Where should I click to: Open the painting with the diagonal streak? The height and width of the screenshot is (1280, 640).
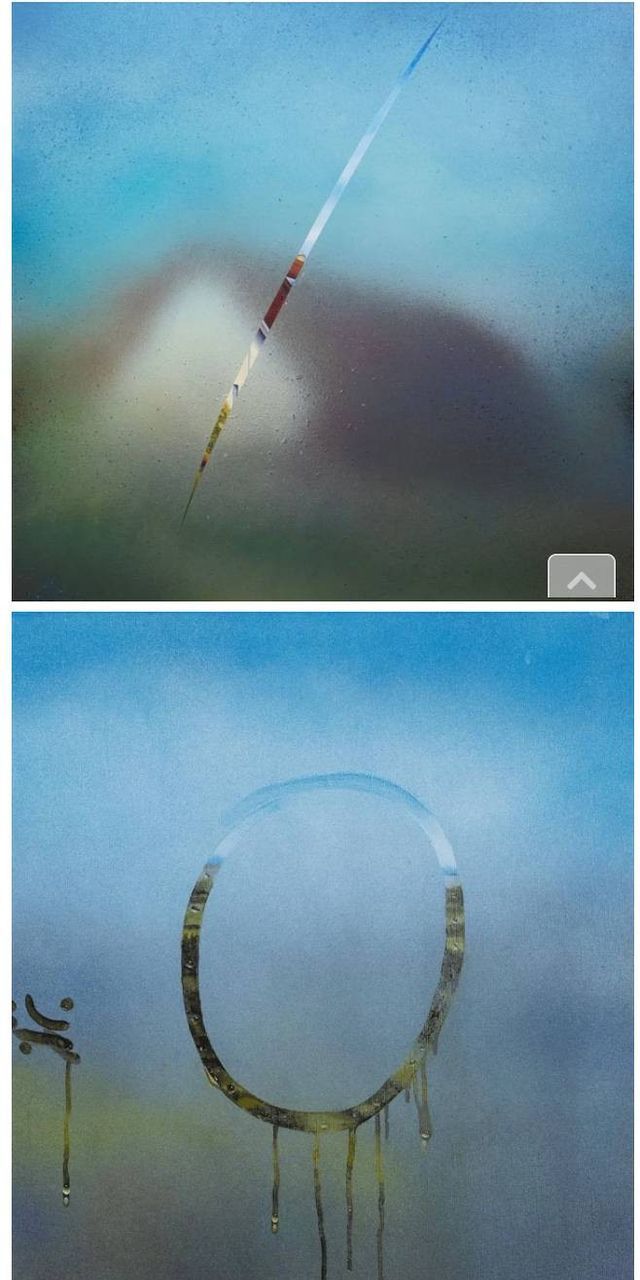click(x=322, y=300)
